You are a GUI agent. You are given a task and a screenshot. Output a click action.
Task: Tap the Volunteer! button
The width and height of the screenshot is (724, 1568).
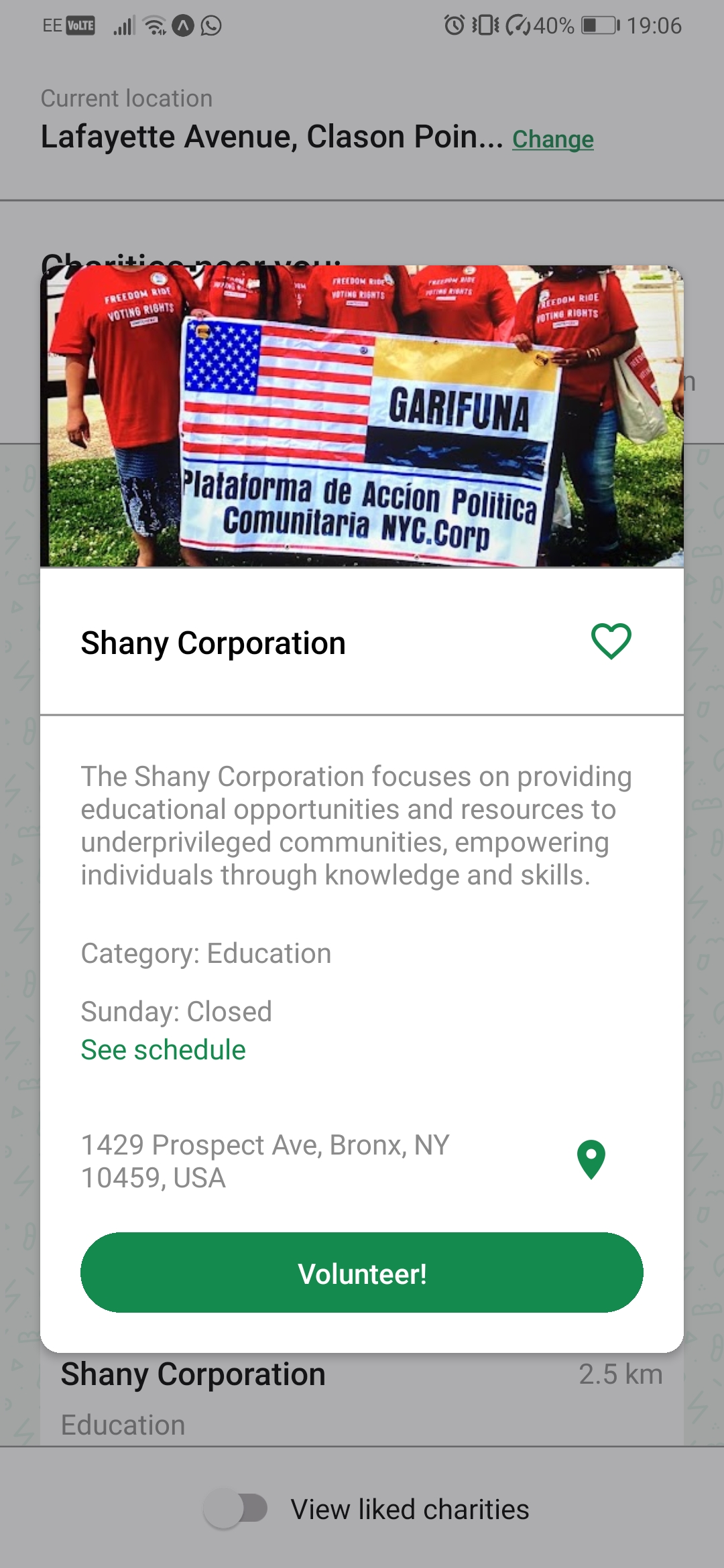(x=362, y=1273)
